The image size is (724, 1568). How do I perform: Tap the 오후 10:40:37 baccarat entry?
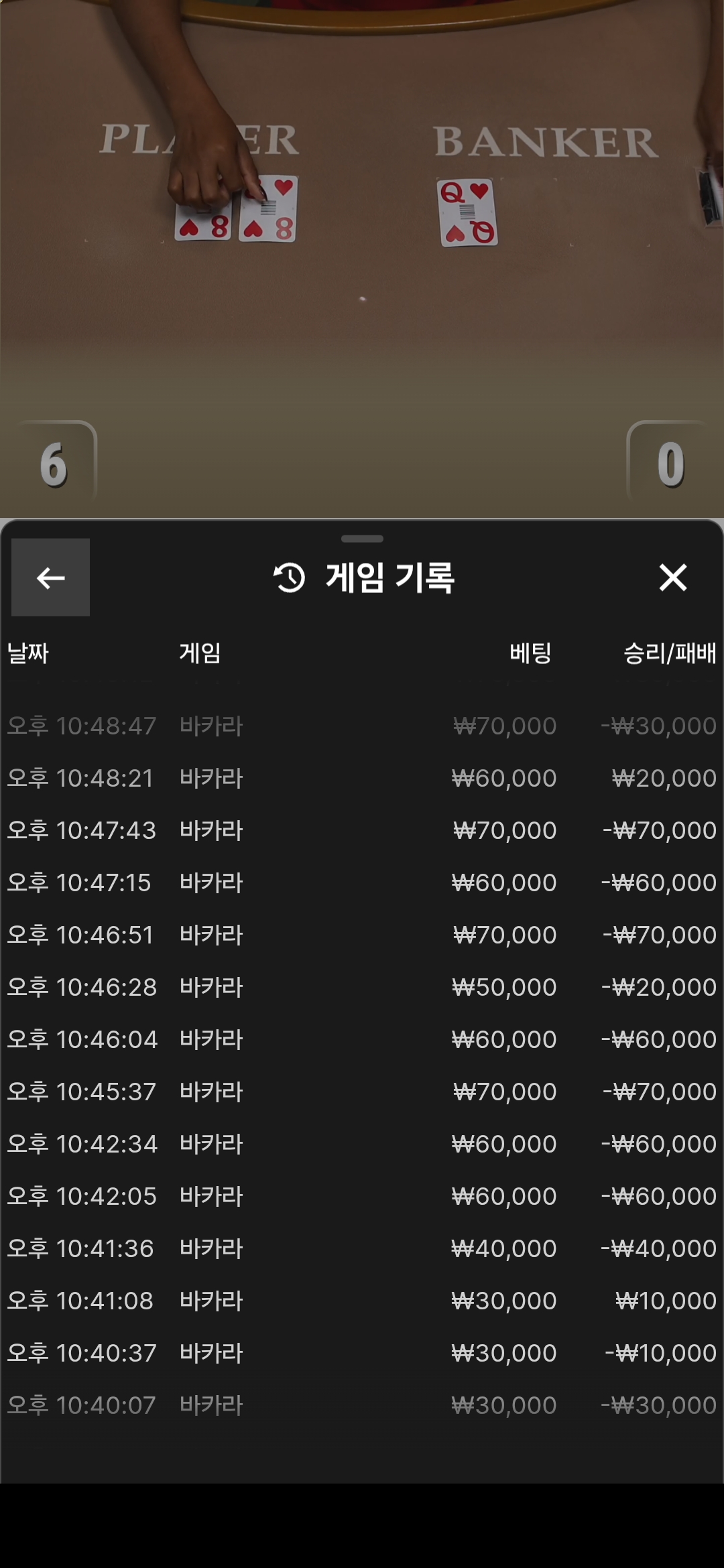(x=362, y=1353)
